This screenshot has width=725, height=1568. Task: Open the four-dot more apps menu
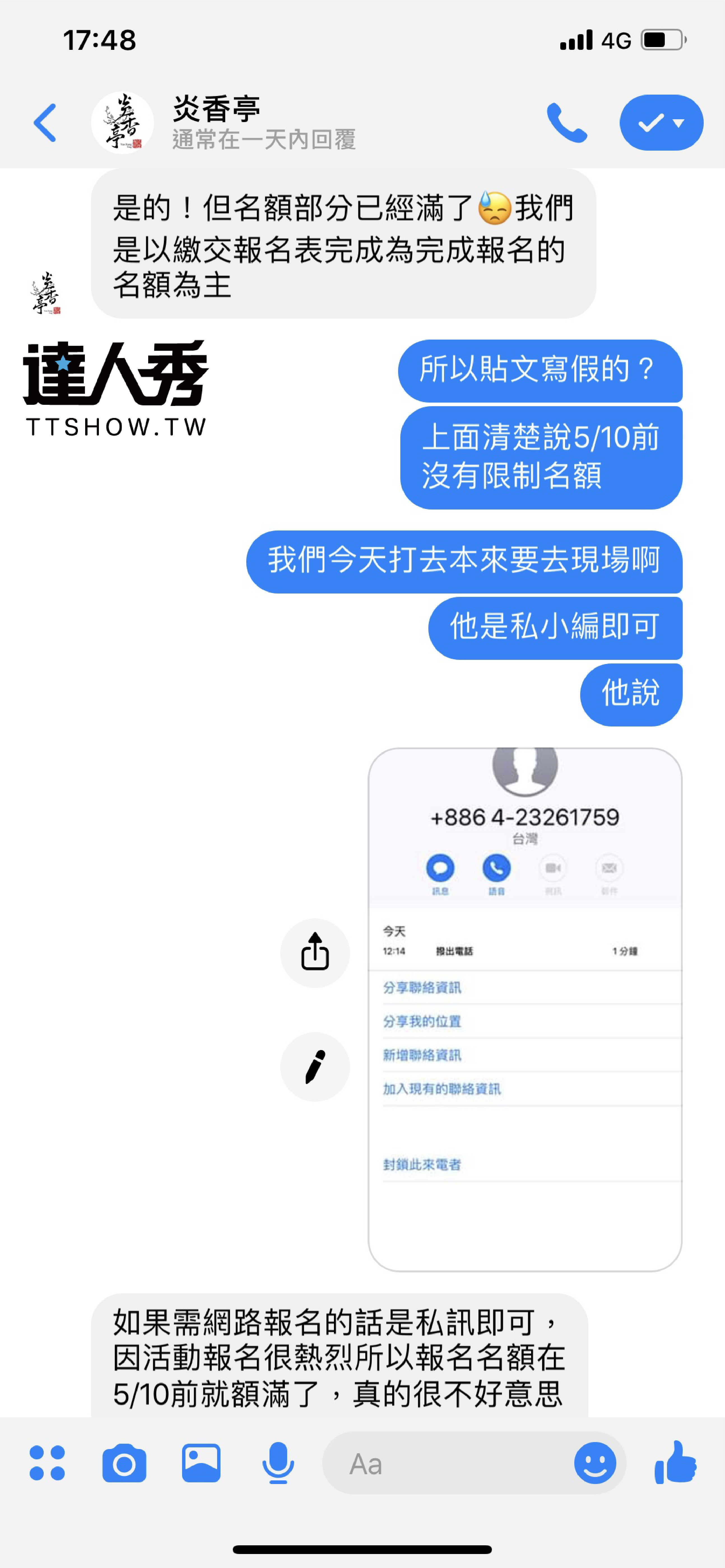pos(48,1463)
